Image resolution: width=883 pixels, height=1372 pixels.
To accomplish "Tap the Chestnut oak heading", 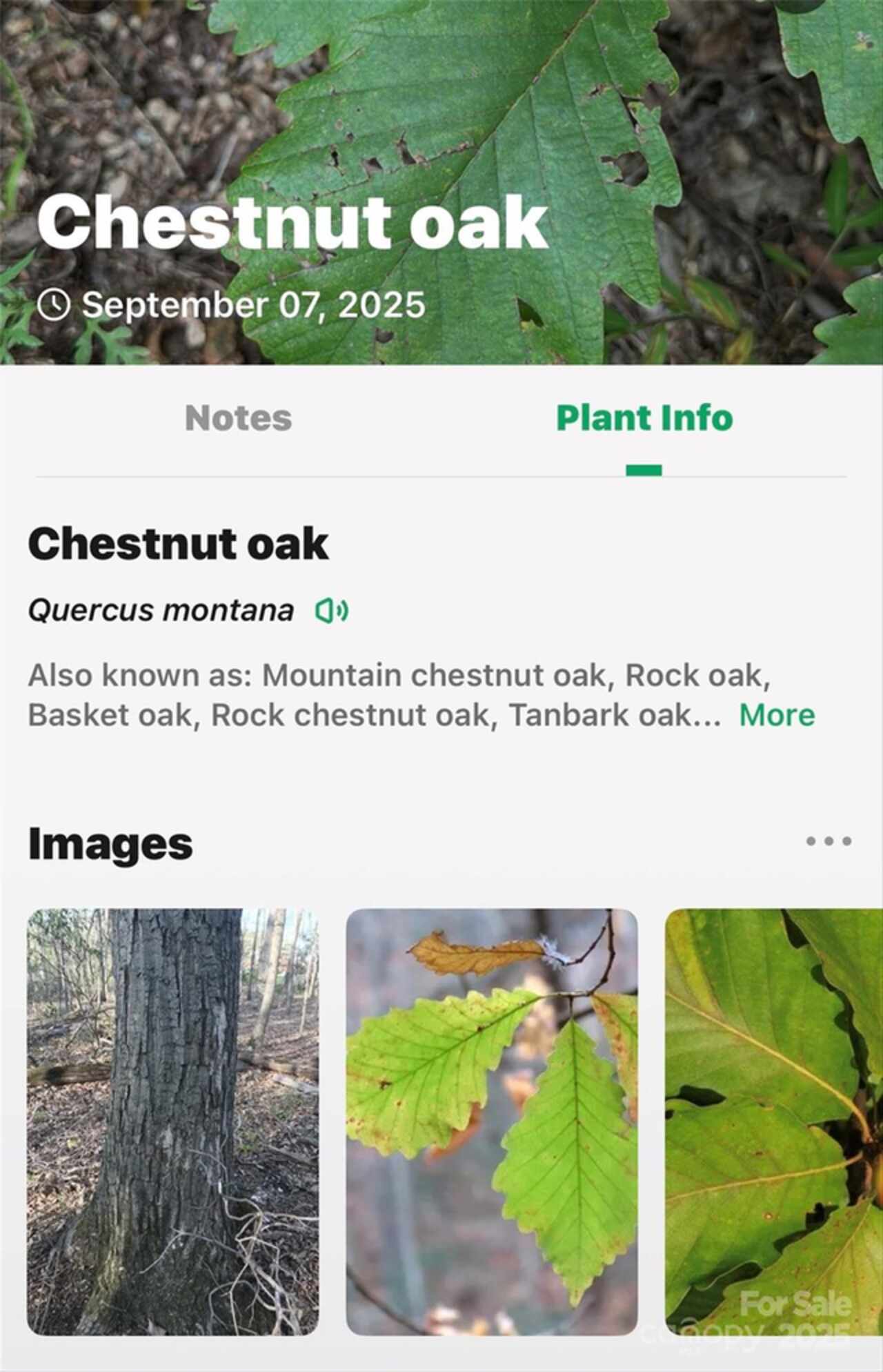I will 179,545.
